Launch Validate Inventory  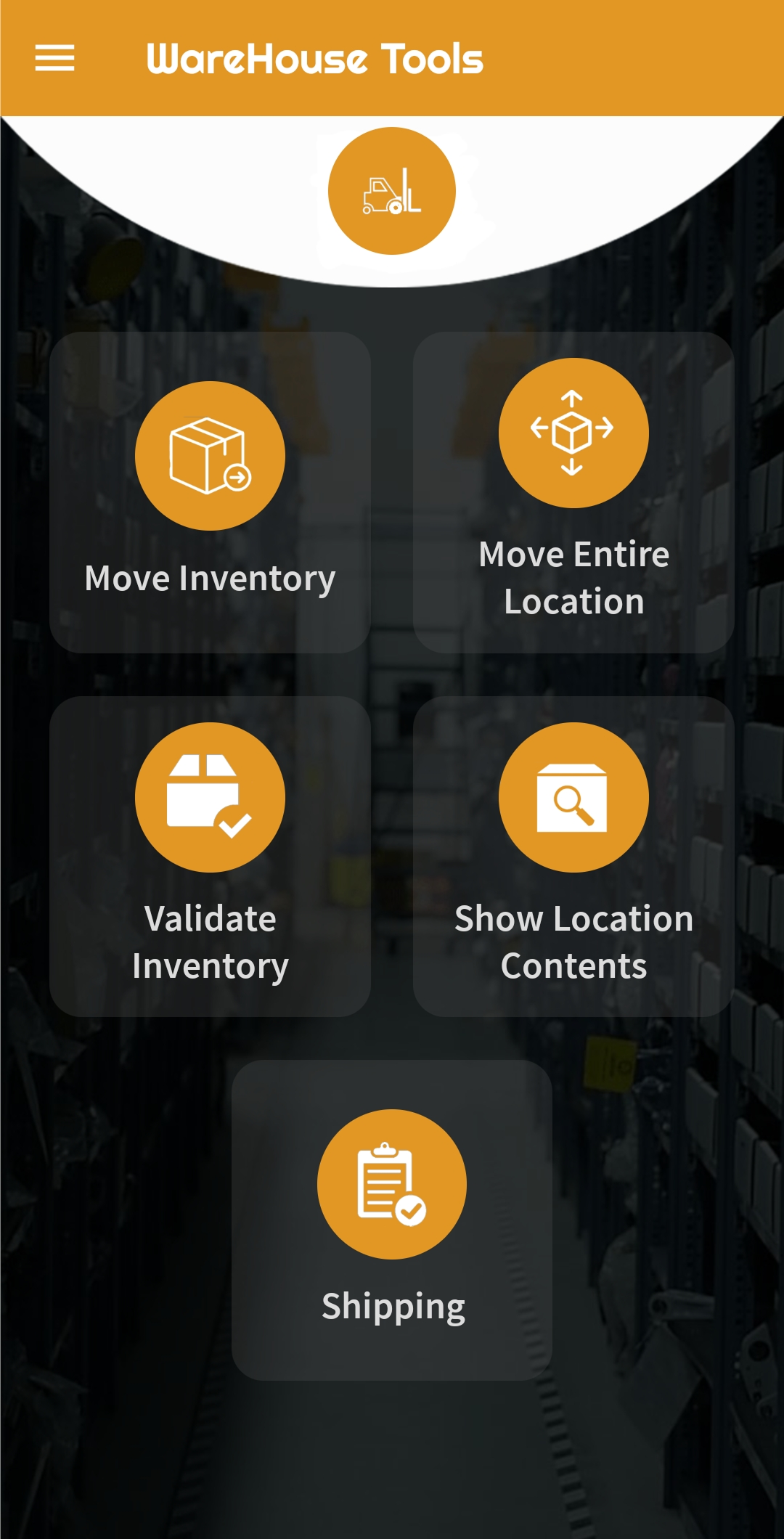click(210, 857)
